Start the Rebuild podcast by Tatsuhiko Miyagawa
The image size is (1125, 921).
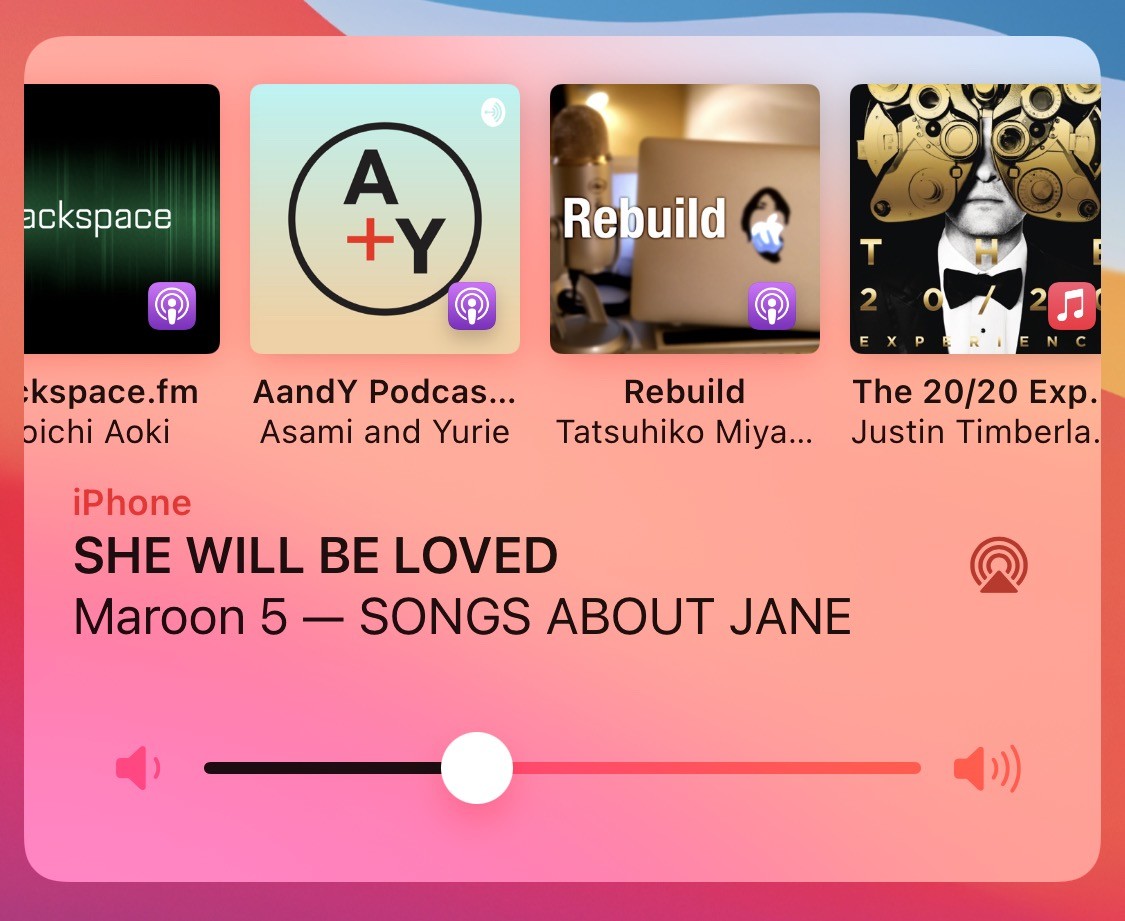click(685, 219)
